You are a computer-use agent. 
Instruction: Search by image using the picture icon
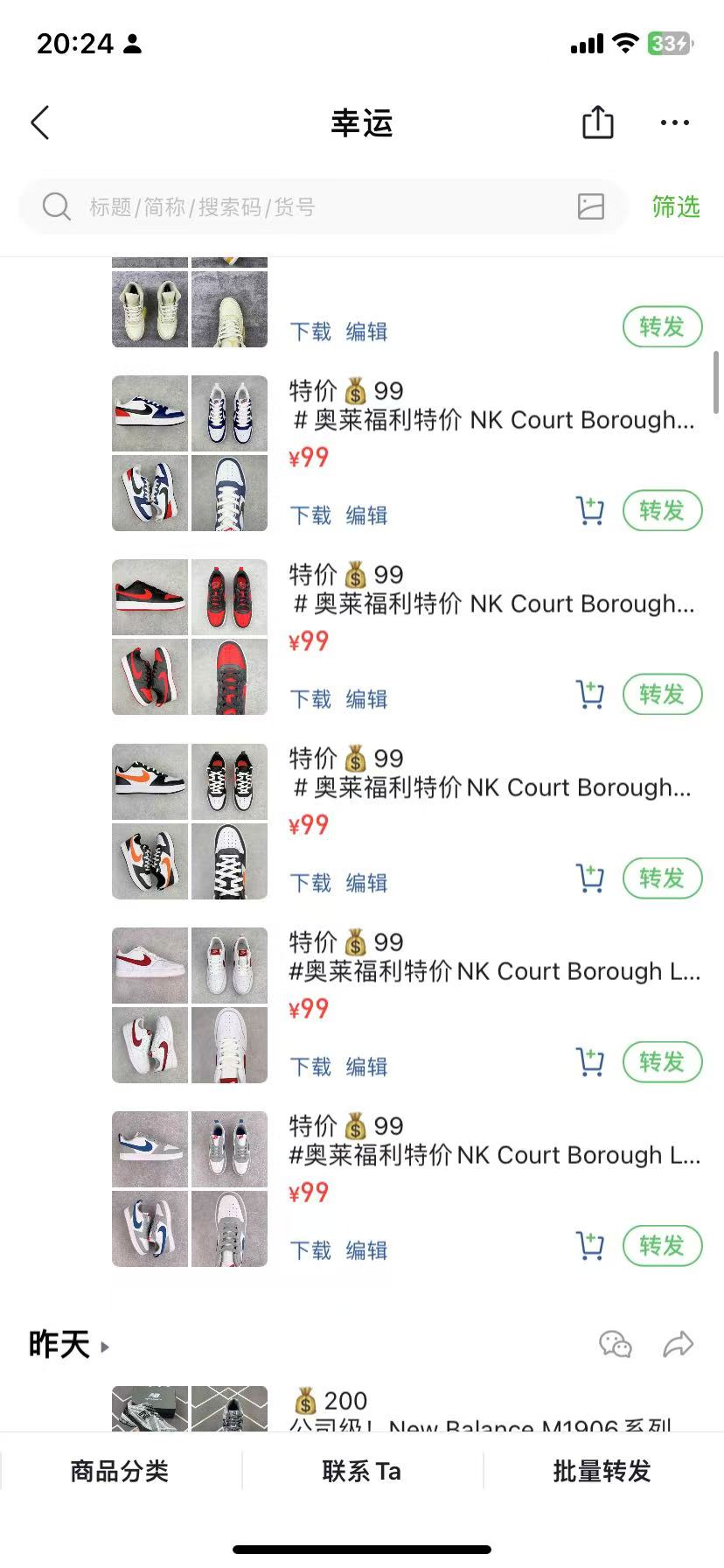[x=591, y=206]
